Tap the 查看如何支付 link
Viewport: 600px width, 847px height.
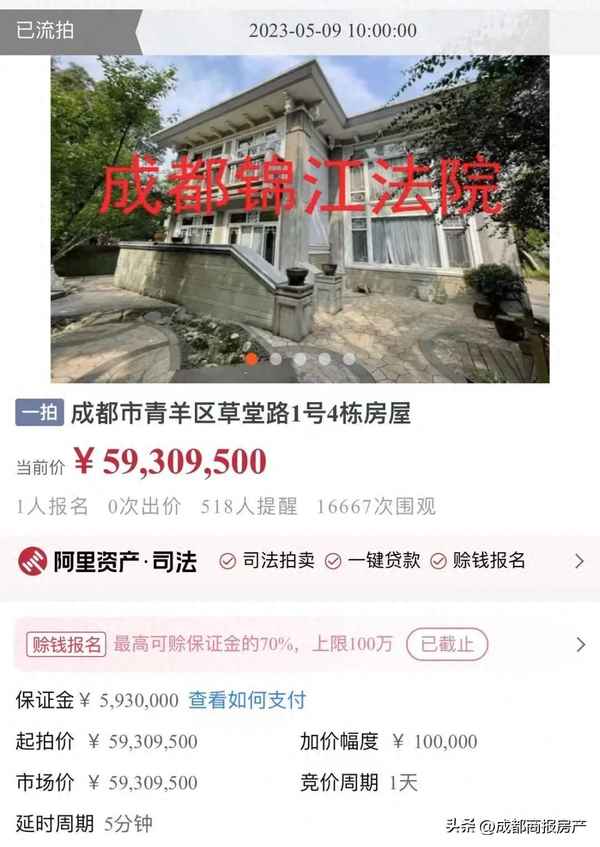pyautogui.click(x=247, y=700)
